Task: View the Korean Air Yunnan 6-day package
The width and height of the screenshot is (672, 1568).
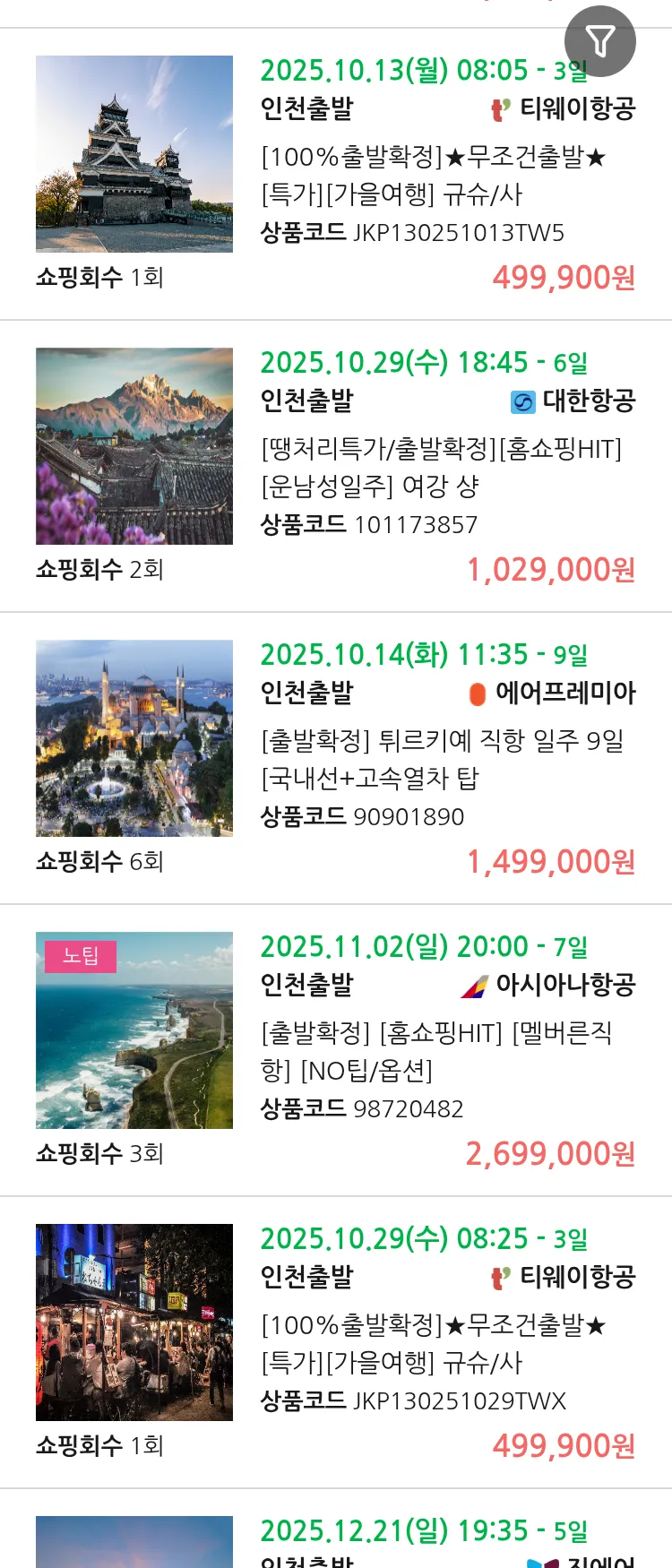Action: click(441, 467)
